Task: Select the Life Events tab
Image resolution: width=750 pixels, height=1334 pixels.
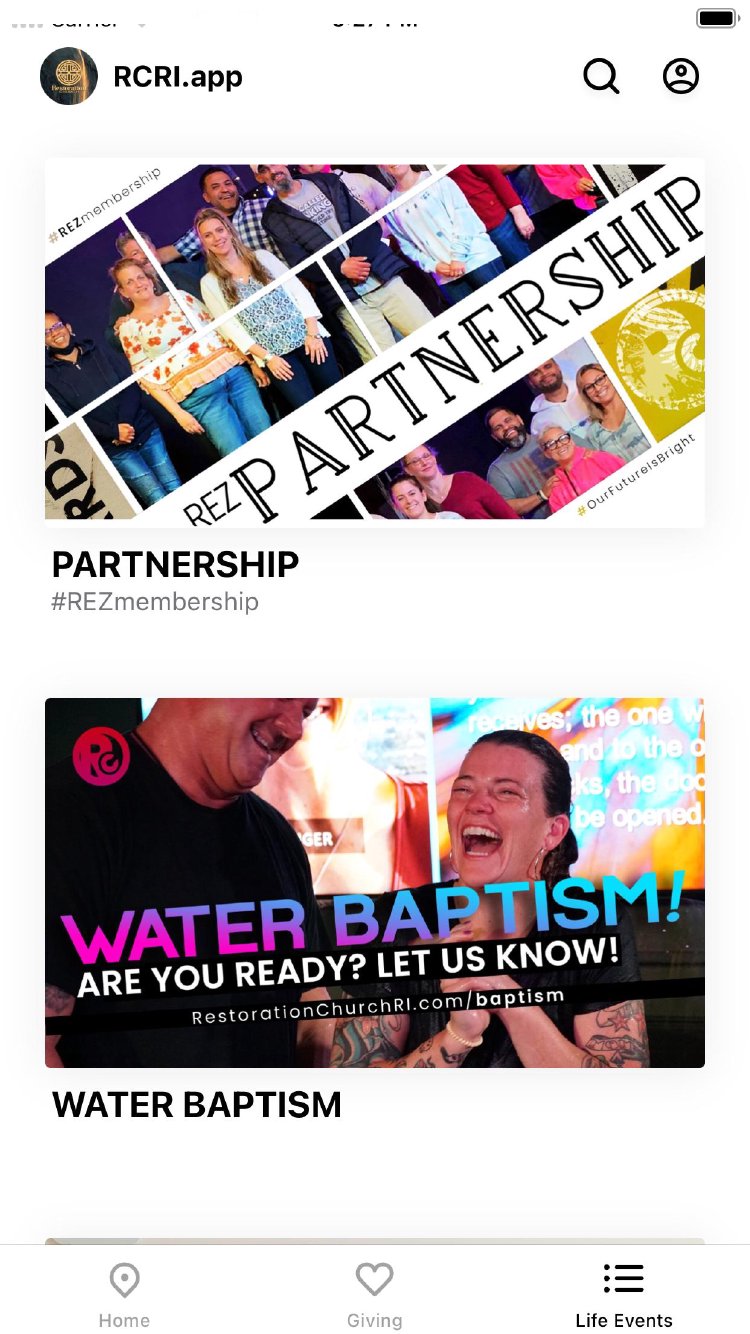Action: (624, 1294)
